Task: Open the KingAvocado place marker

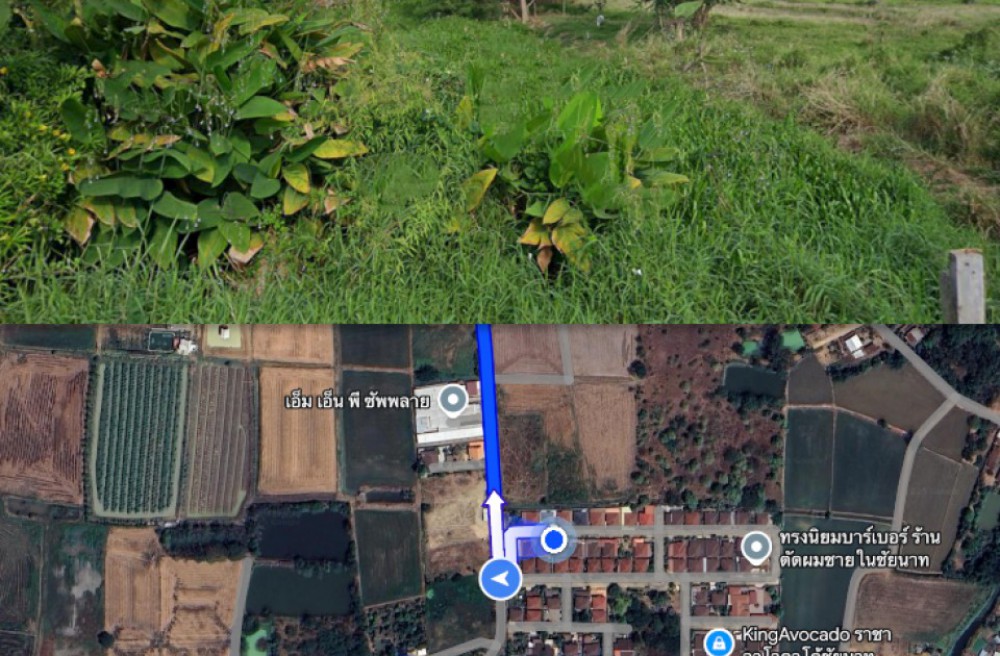Action: coord(718,642)
